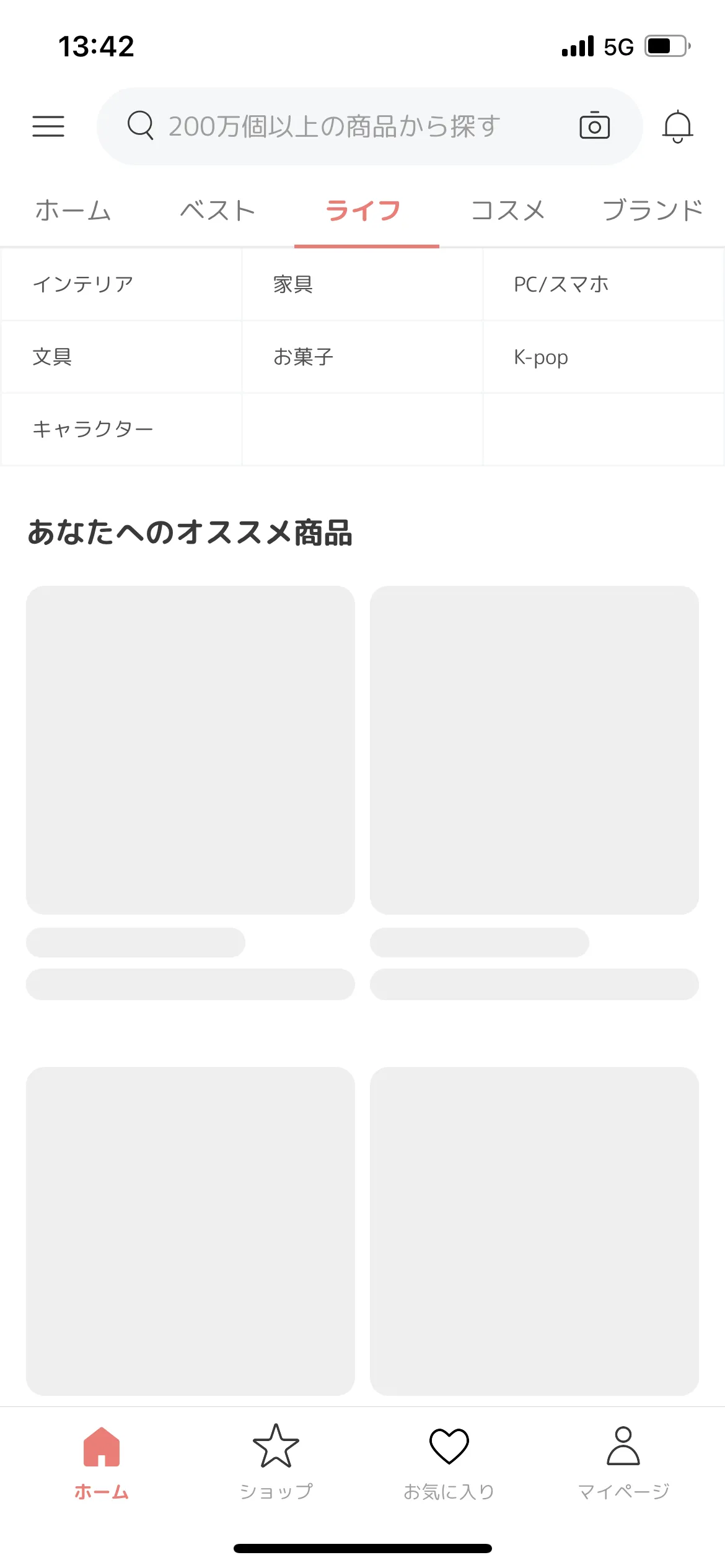Tap the magnifier icon in the search bar
Image resolution: width=725 pixels, height=1568 pixels.
coord(141,126)
